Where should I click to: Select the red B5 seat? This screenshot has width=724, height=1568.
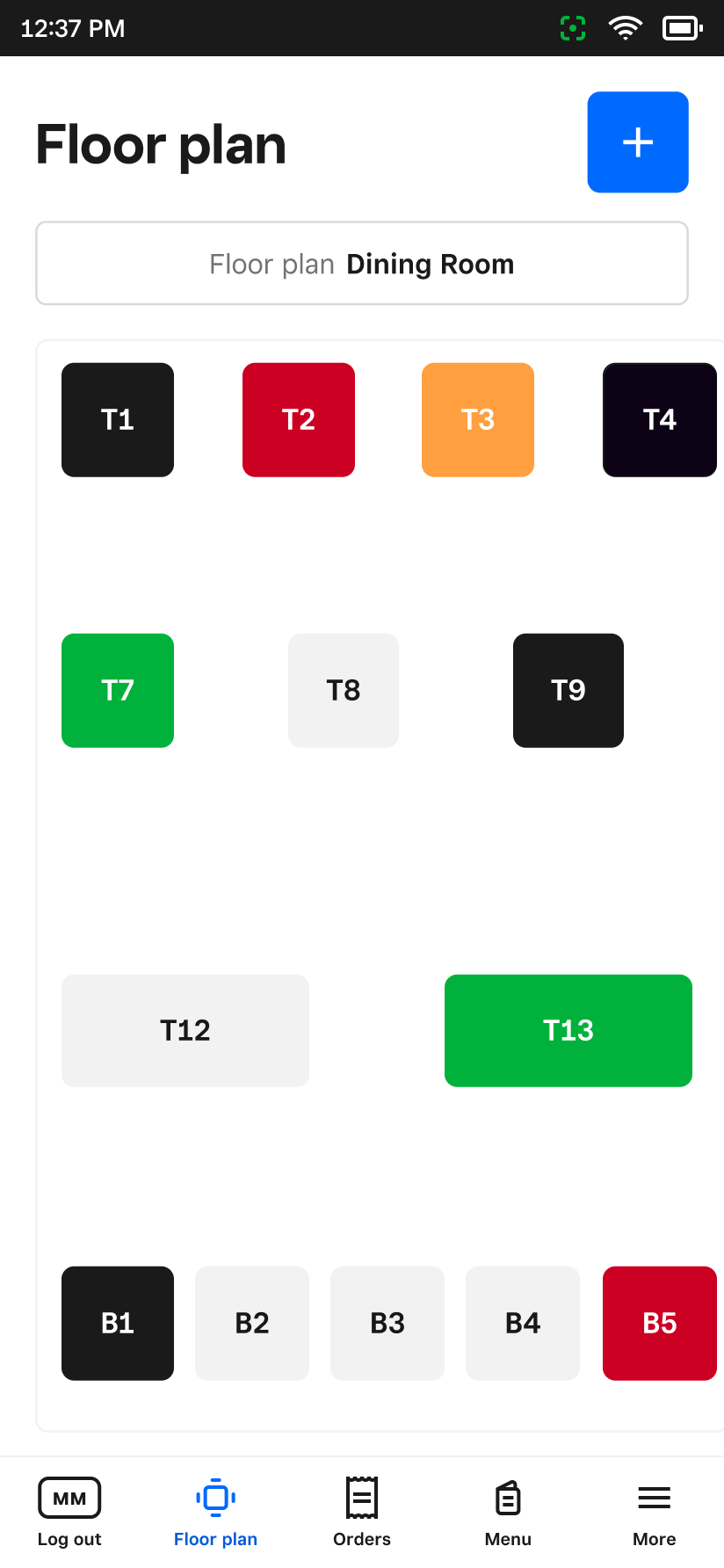[x=659, y=1324]
